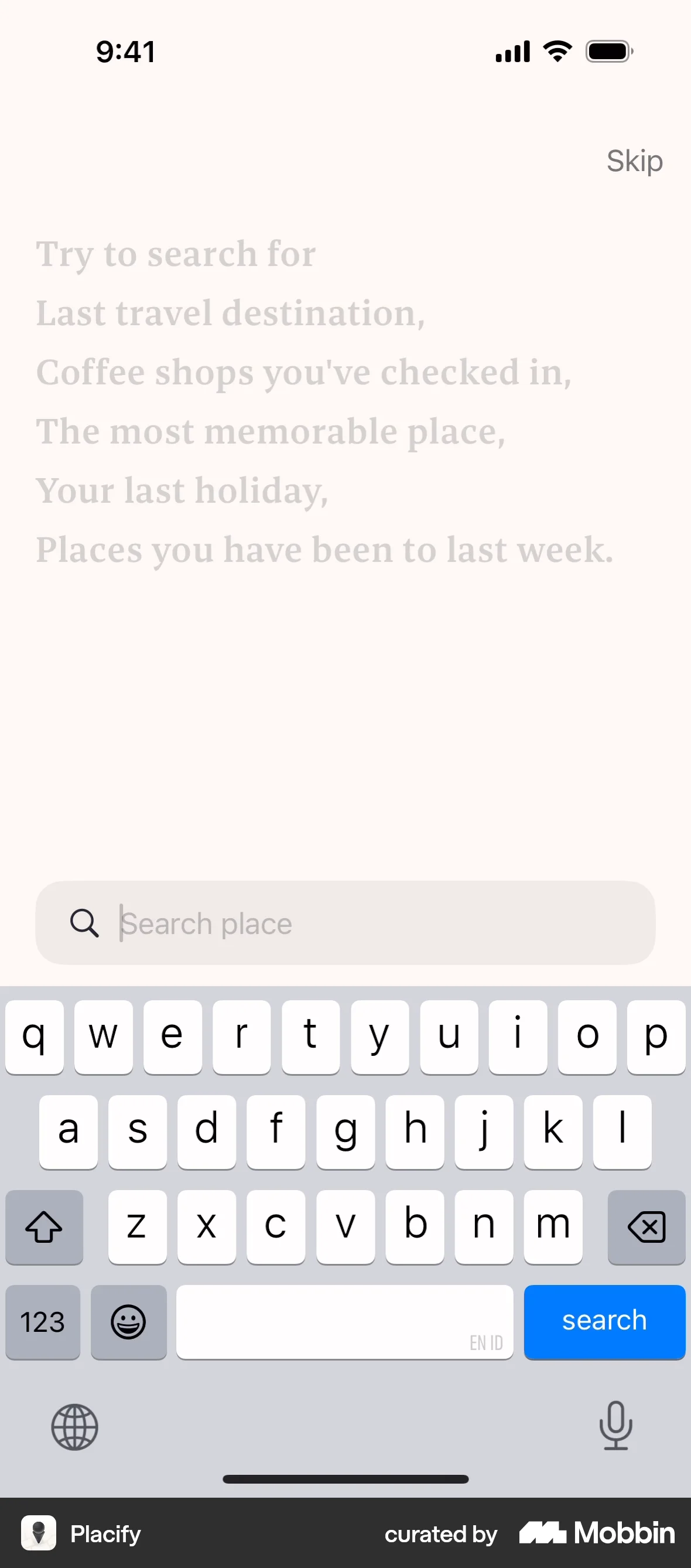Tap the space bar

(x=344, y=1322)
